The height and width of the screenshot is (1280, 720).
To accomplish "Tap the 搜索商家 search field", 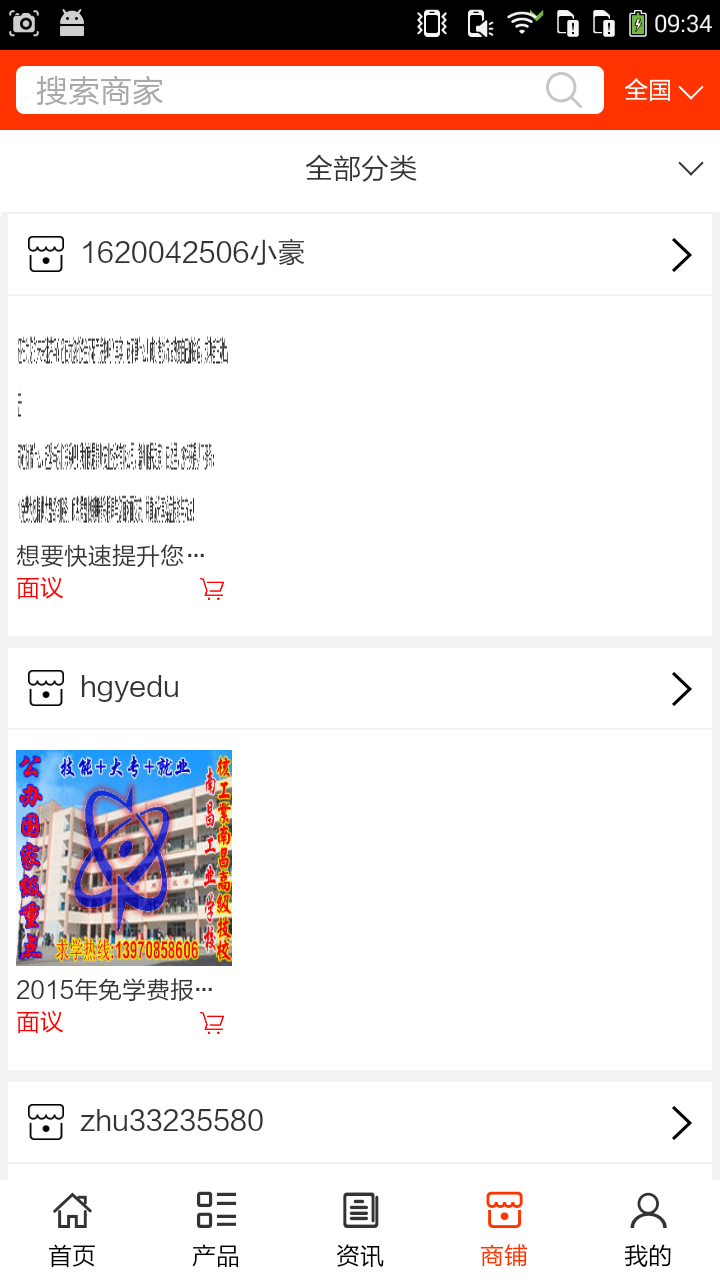I will pos(280,91).
